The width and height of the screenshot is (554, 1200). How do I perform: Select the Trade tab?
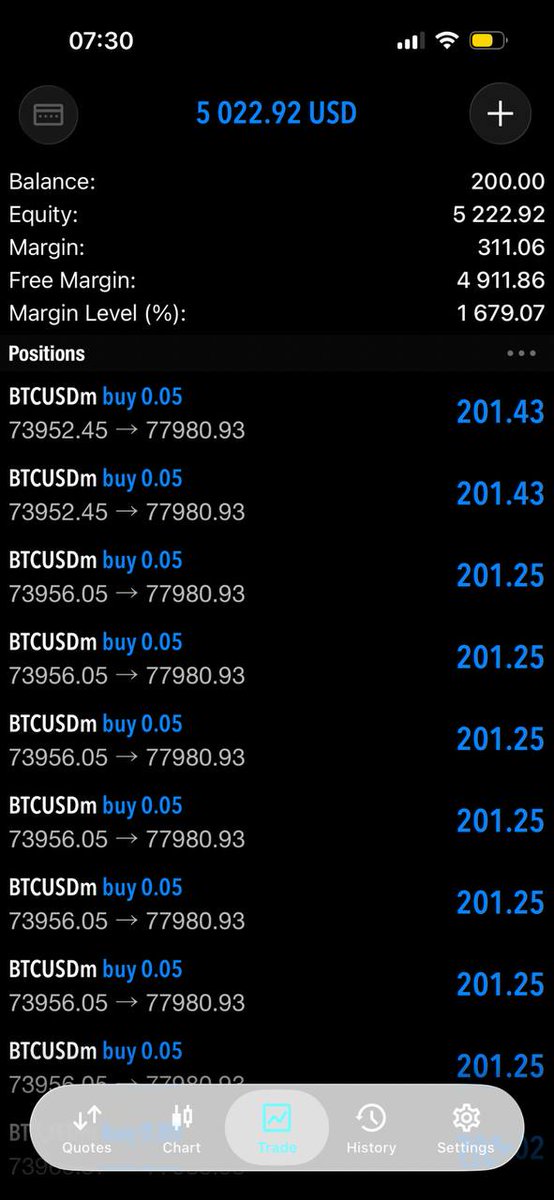click(277, 1129)
